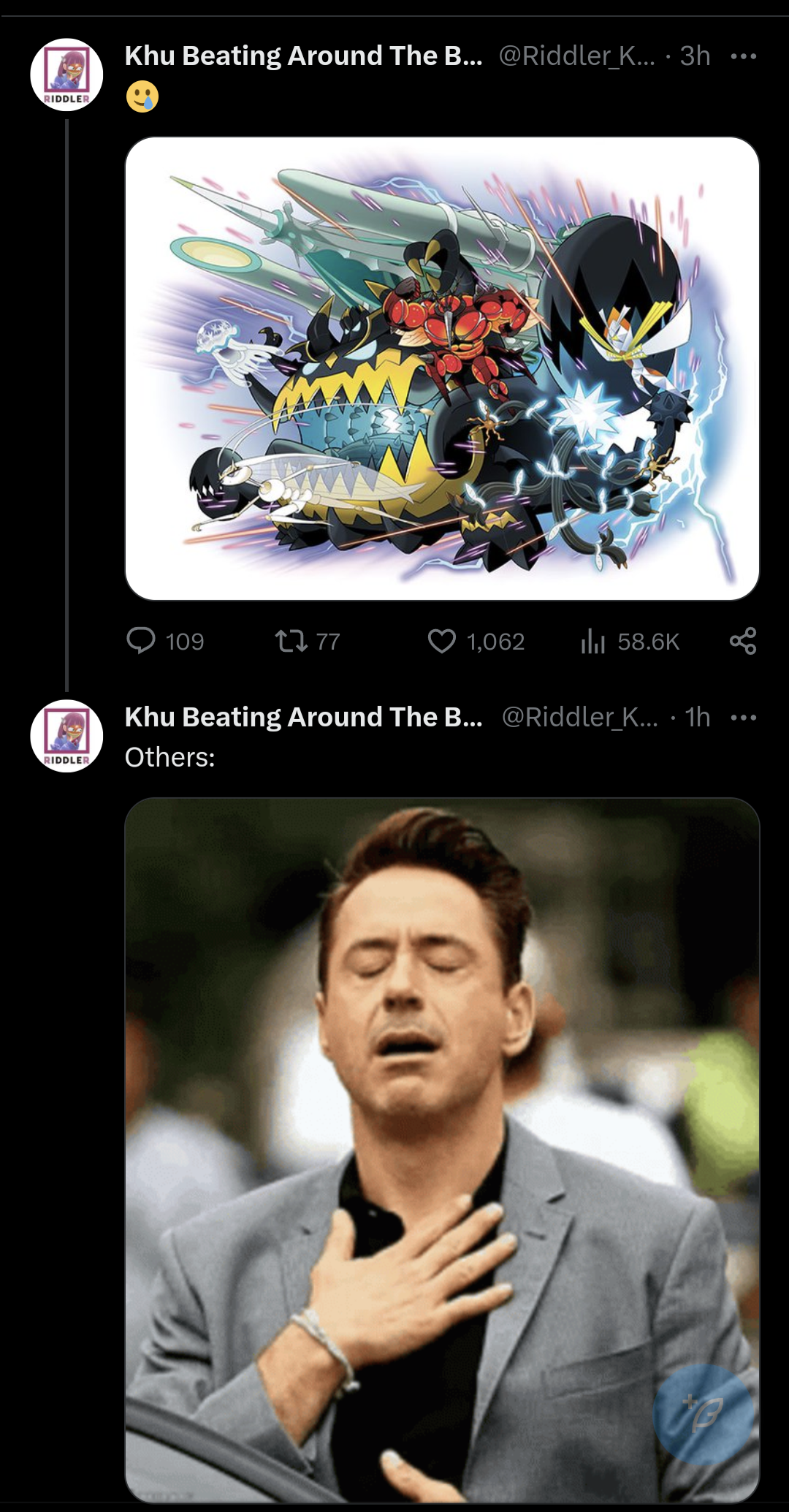This screenshot has width=789, height=1512.
Task: View analytics showing 58.6K views
Action: 593,641
